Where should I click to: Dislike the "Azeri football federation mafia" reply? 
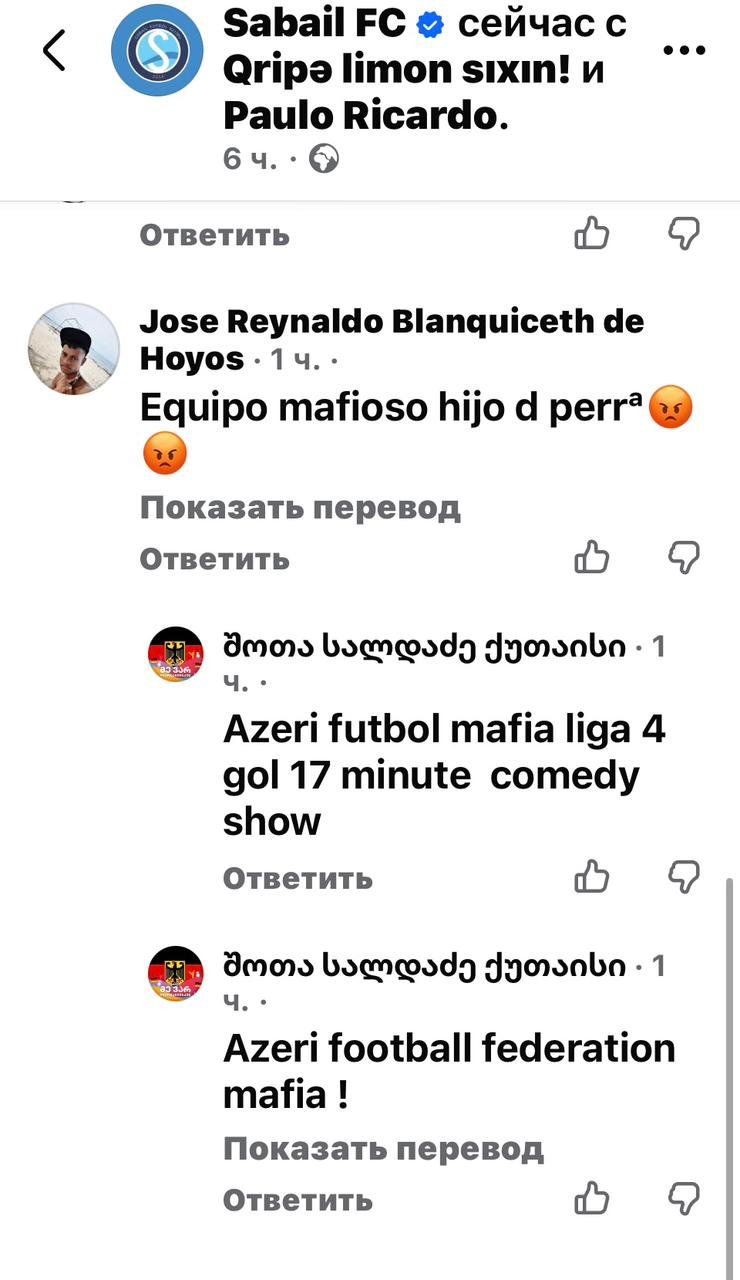(x=684, y=1197)
